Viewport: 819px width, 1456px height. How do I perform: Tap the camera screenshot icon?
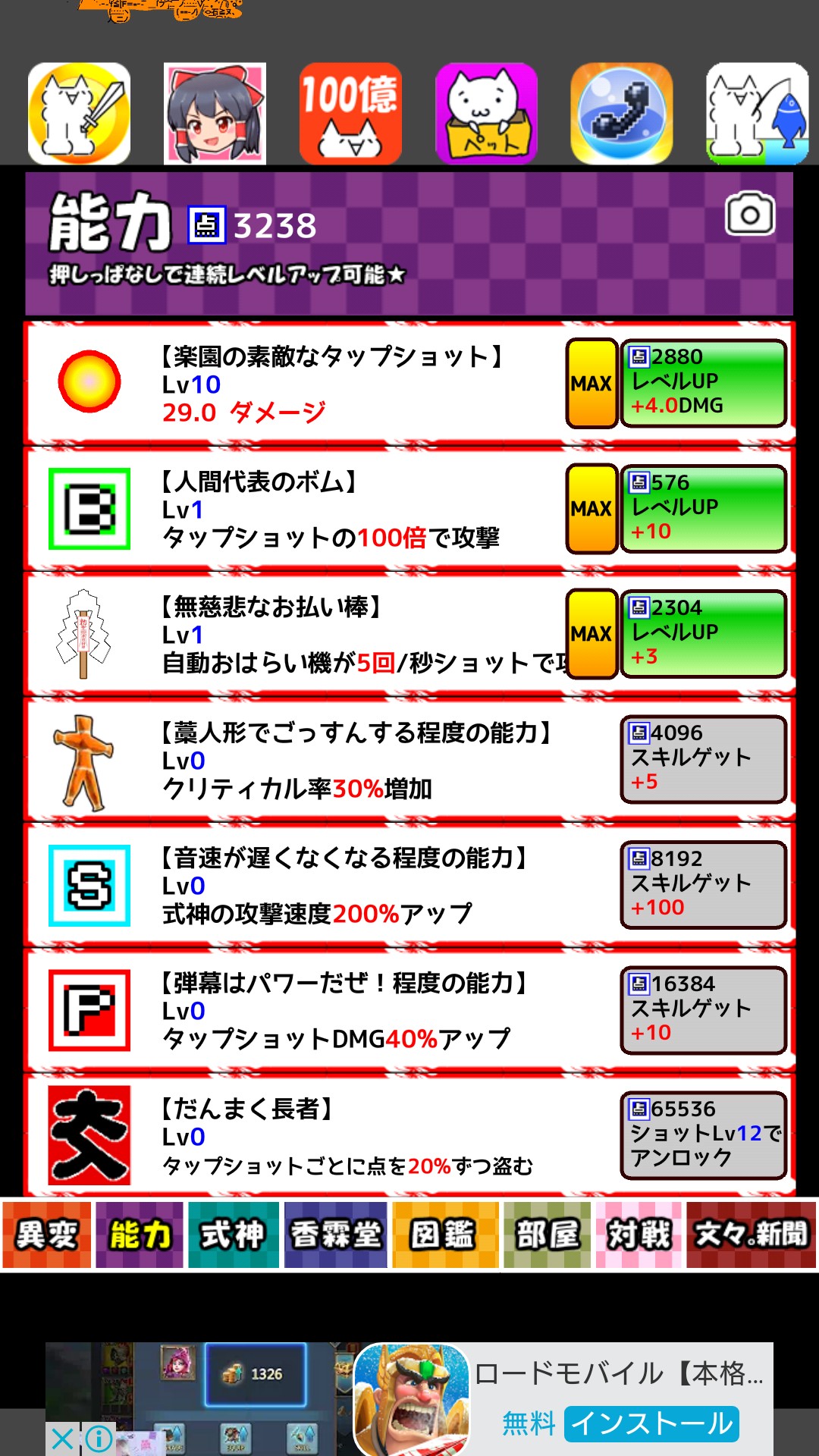750,215
